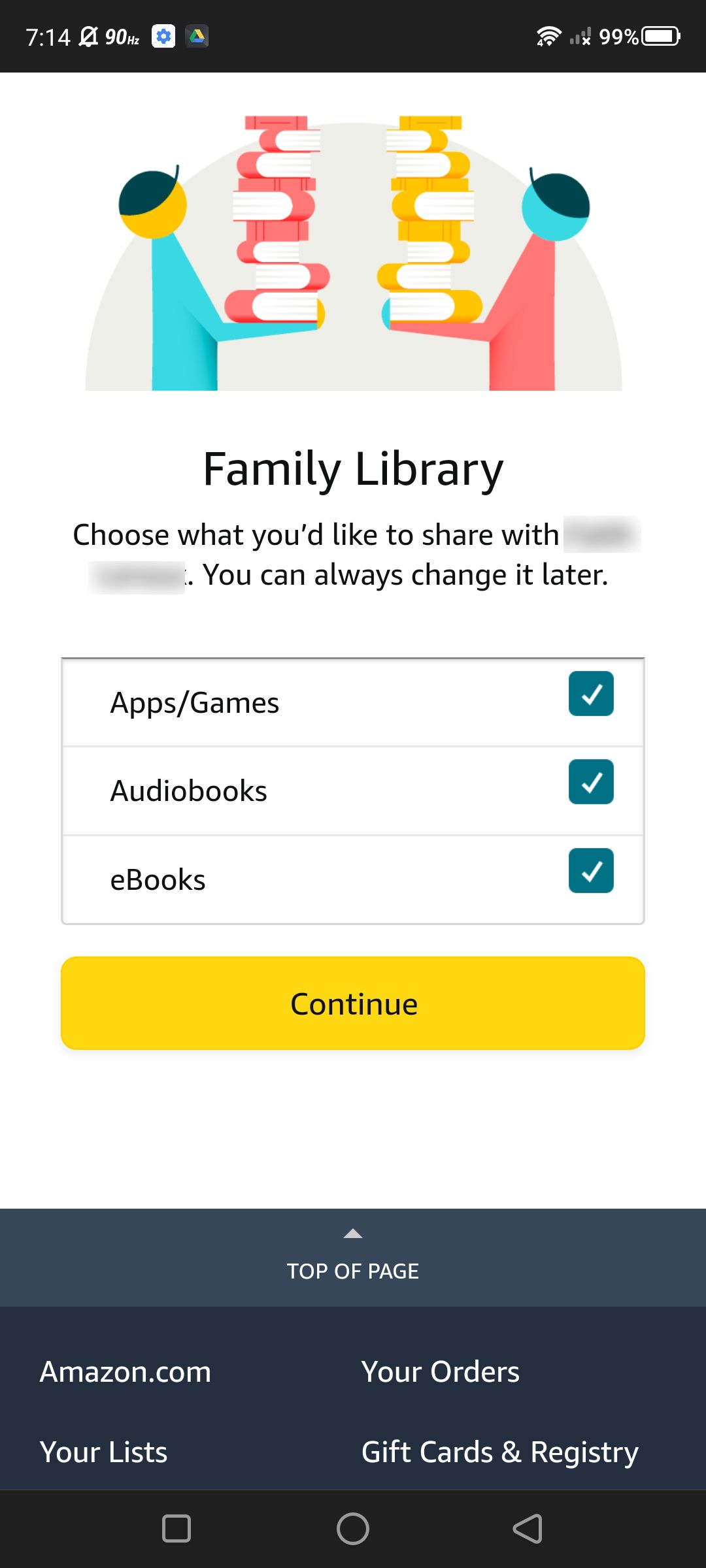Uncheck the Audiobooks sharing checkbox
Screen dimensions: 706x1568
tap(591, 782)
